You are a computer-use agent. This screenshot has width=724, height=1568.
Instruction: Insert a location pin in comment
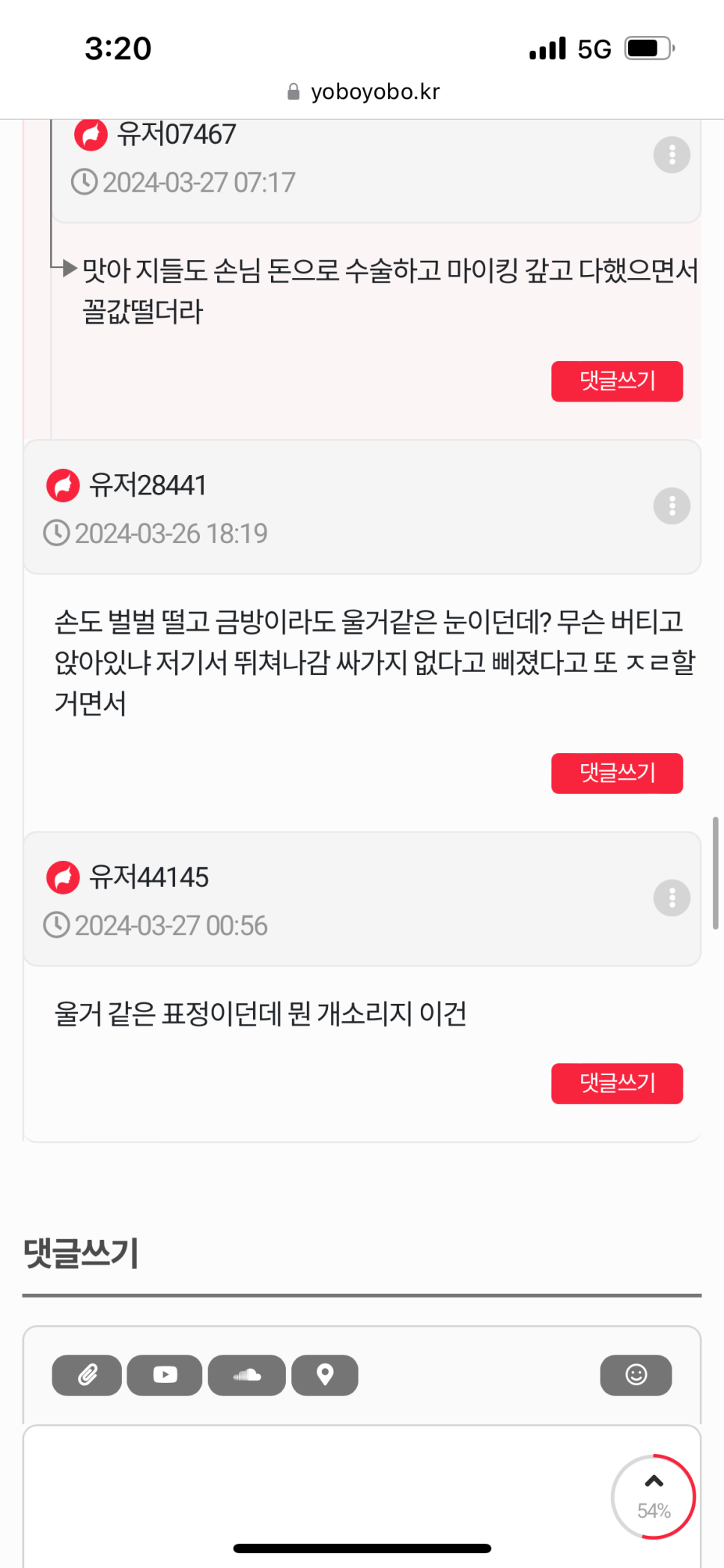[324, 1375]
